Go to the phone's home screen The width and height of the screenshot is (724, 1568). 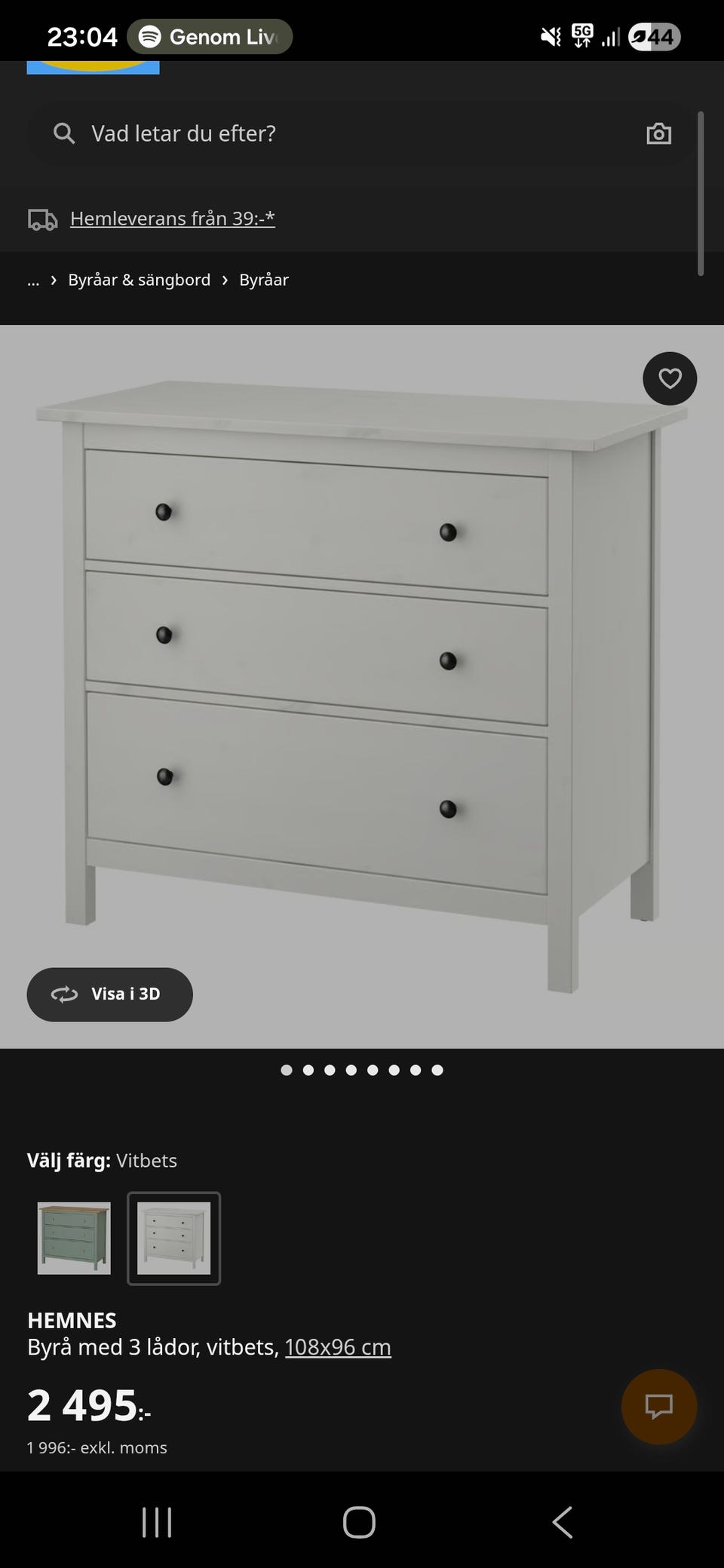pos(359,1522)
